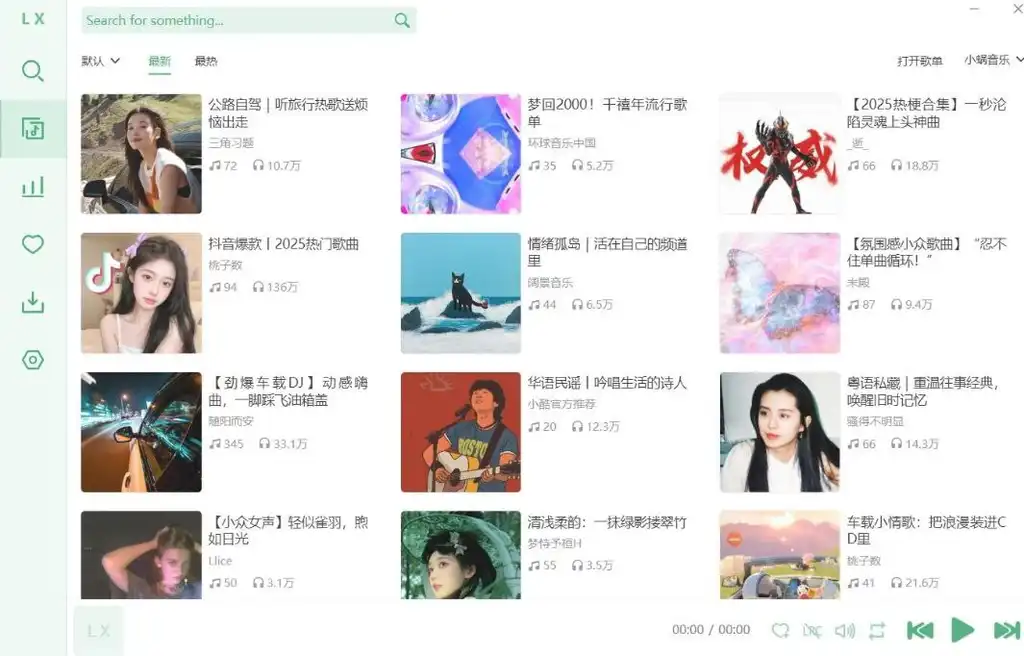Play the current track

[x=962, y=629]
